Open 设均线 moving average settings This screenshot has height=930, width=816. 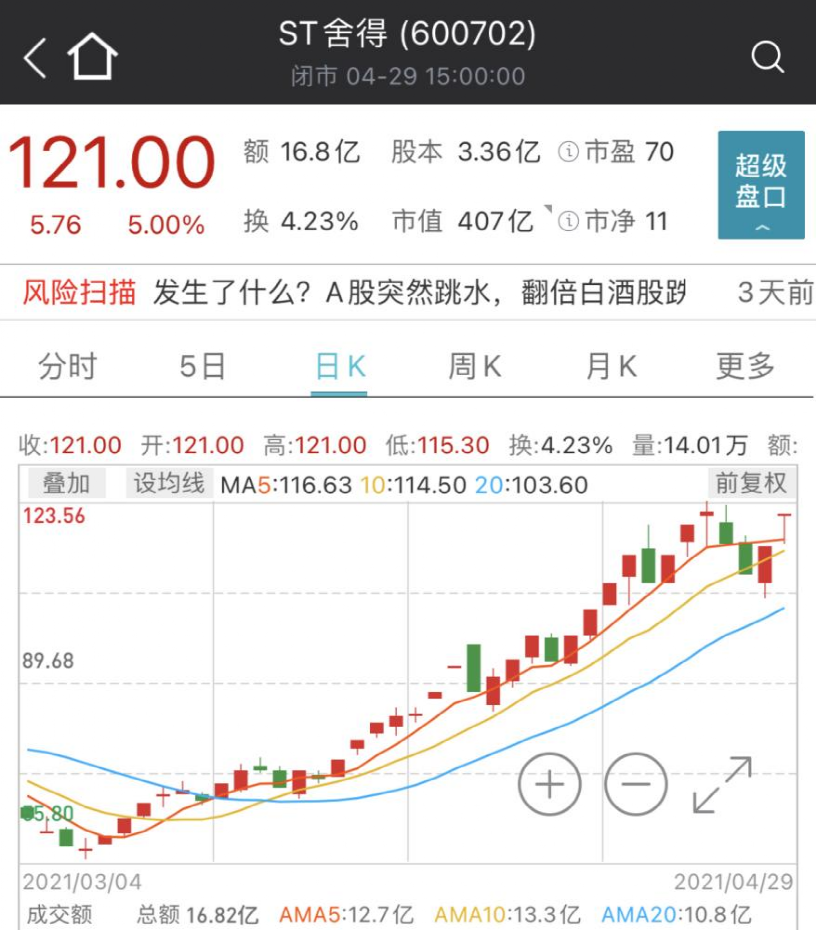169,484
